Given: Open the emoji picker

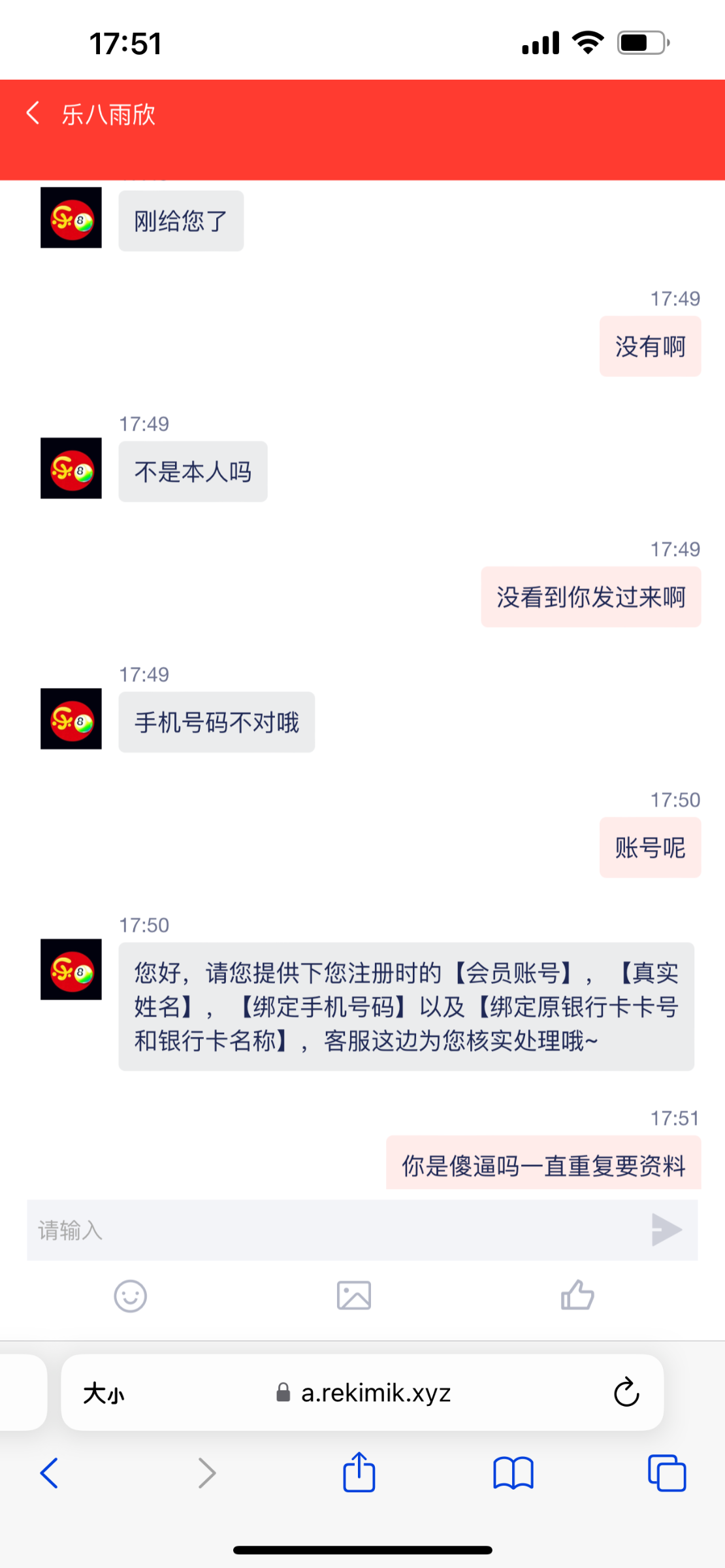Looking at the screenshot, I should click(131, 1296).
